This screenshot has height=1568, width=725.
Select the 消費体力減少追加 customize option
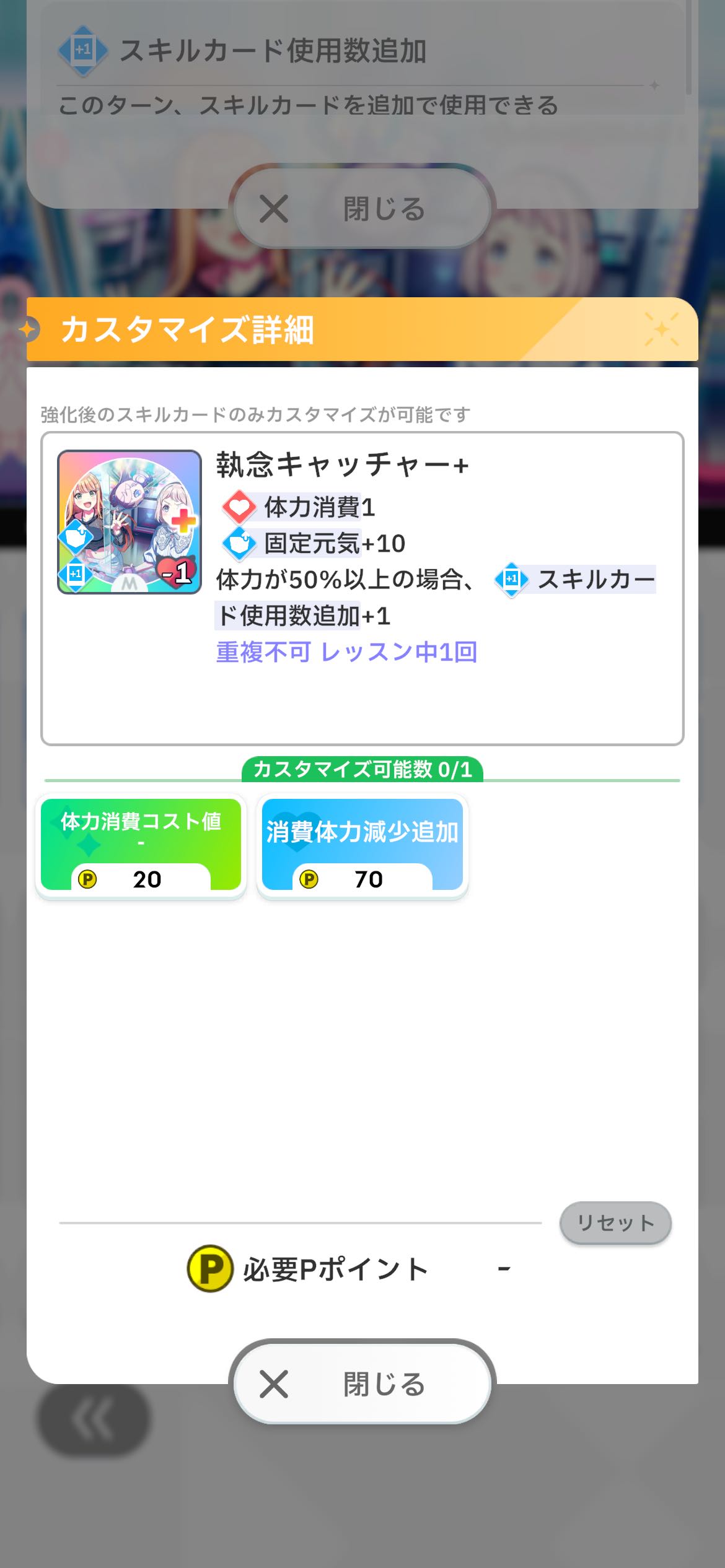pos(362,845)
